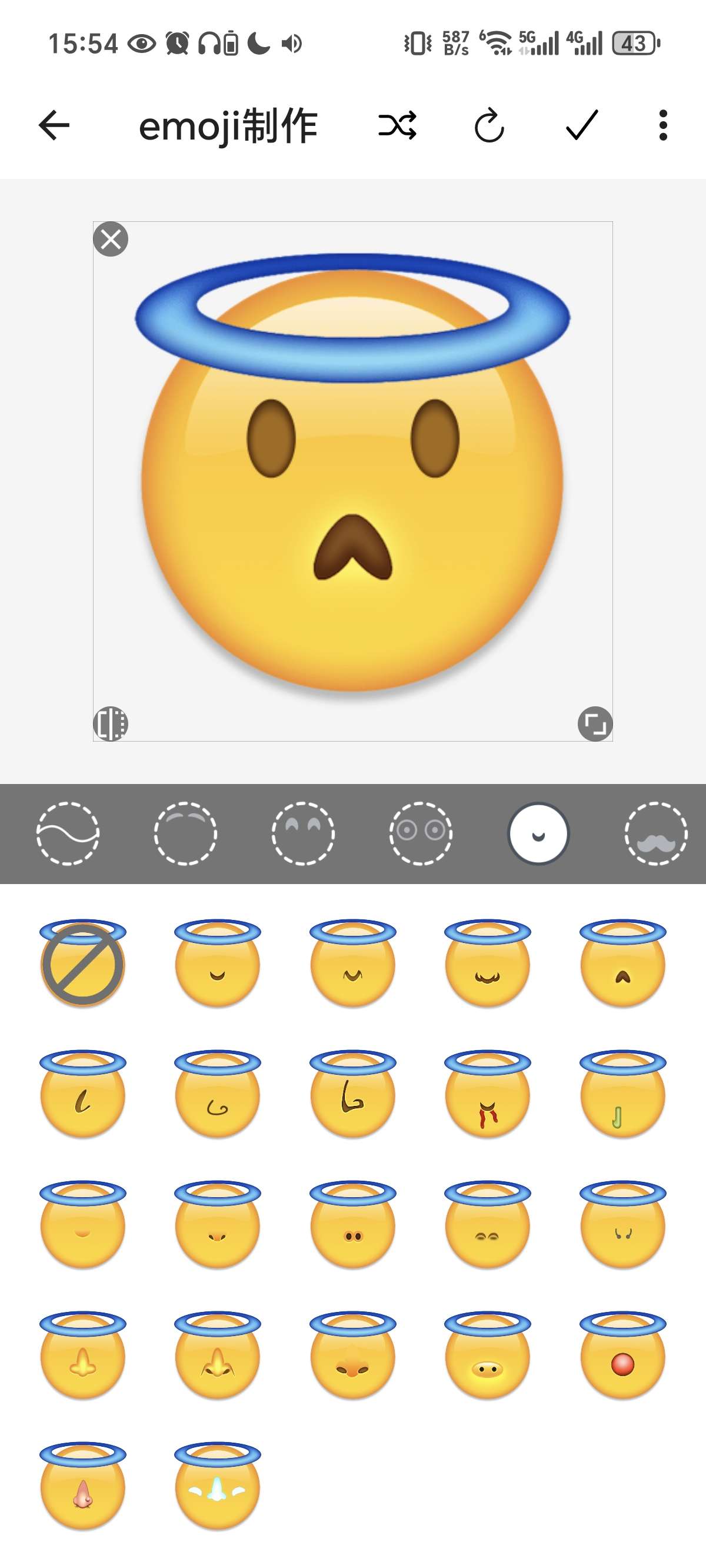Open the overflow menu

[x=663, y=125]
